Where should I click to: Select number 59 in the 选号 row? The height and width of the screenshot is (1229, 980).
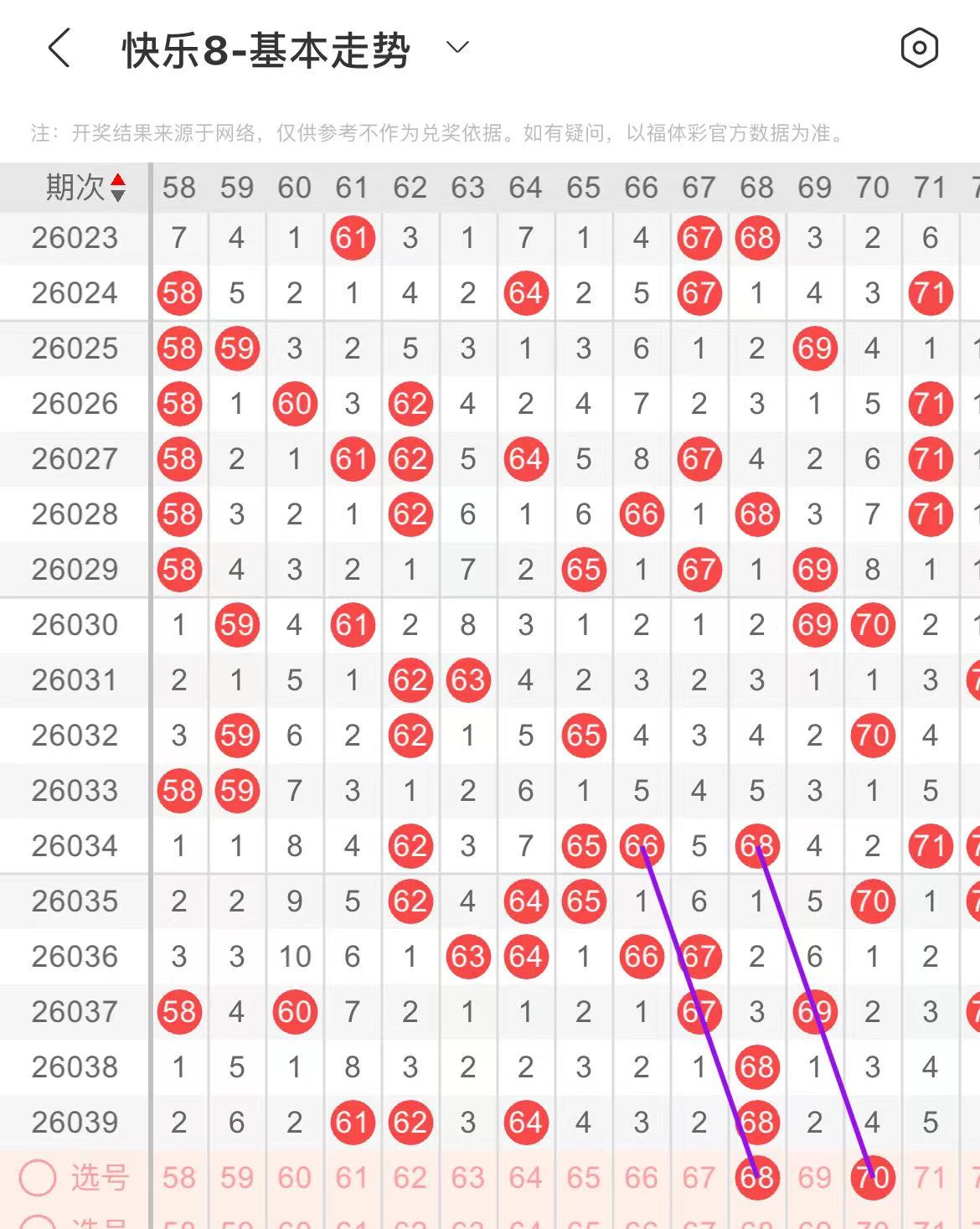point(236,1177)
